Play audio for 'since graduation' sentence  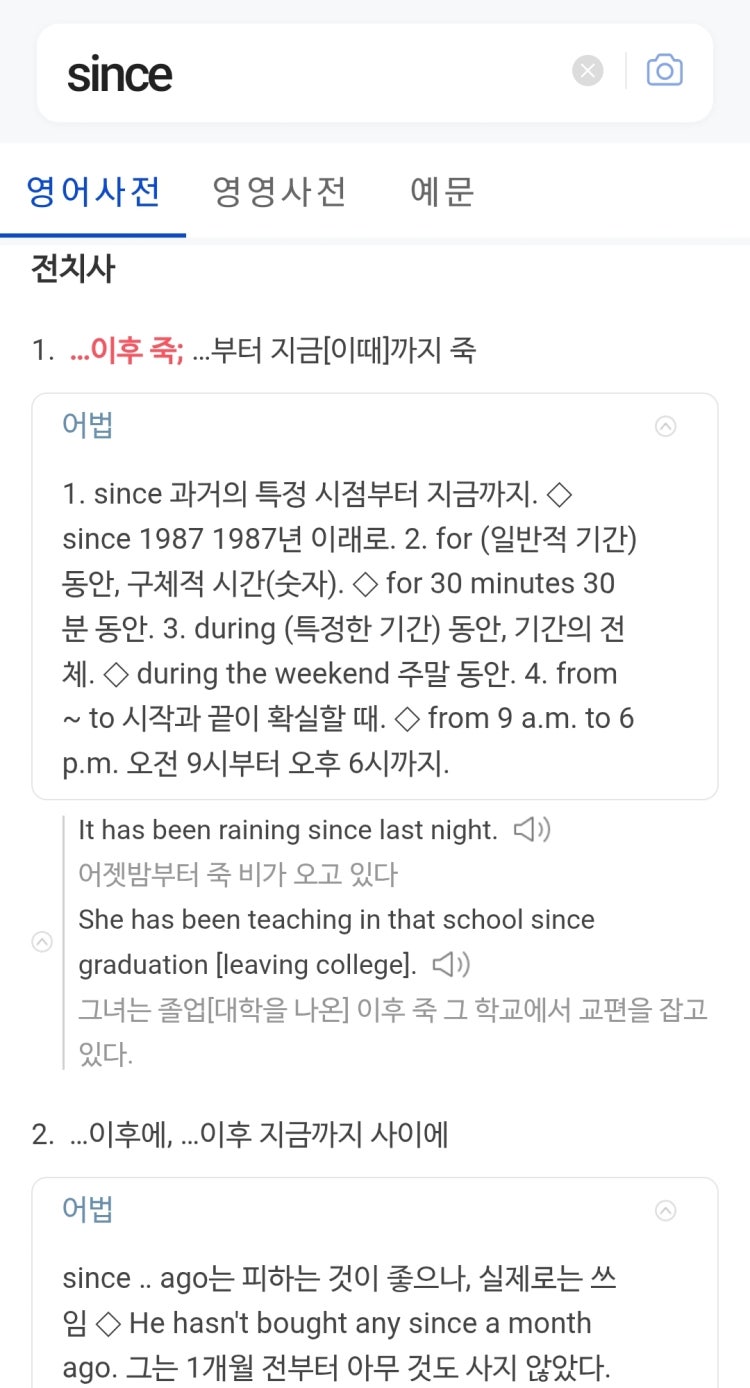point(451,965)
